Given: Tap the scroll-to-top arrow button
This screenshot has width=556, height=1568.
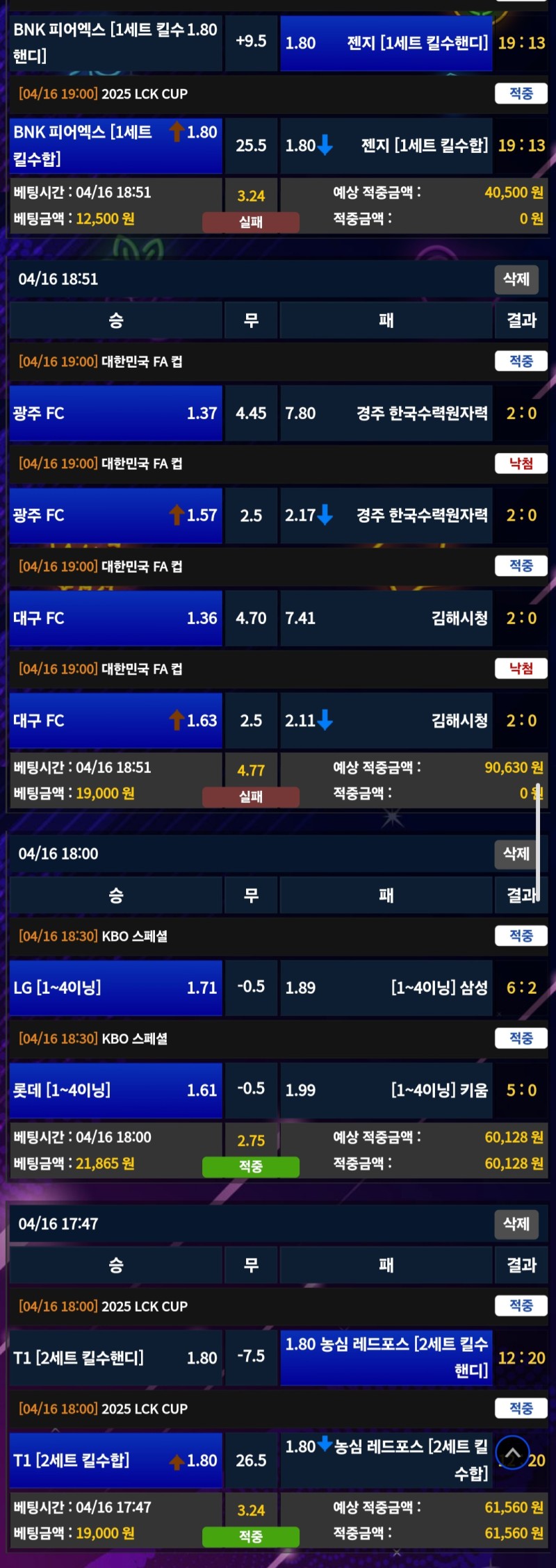Looking at the screenshot, I should tap(513, 1453).
